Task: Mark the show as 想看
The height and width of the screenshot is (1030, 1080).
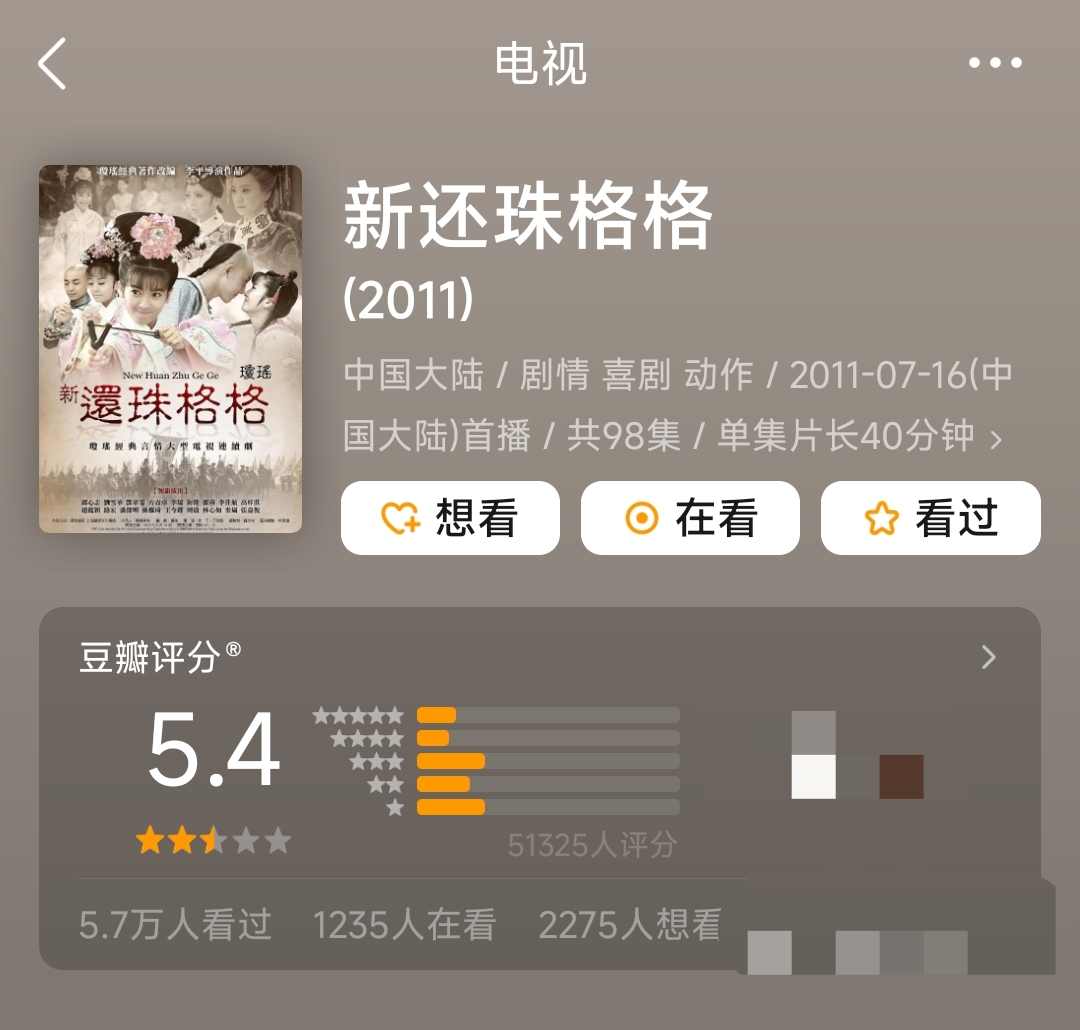Action: (450, 518)
